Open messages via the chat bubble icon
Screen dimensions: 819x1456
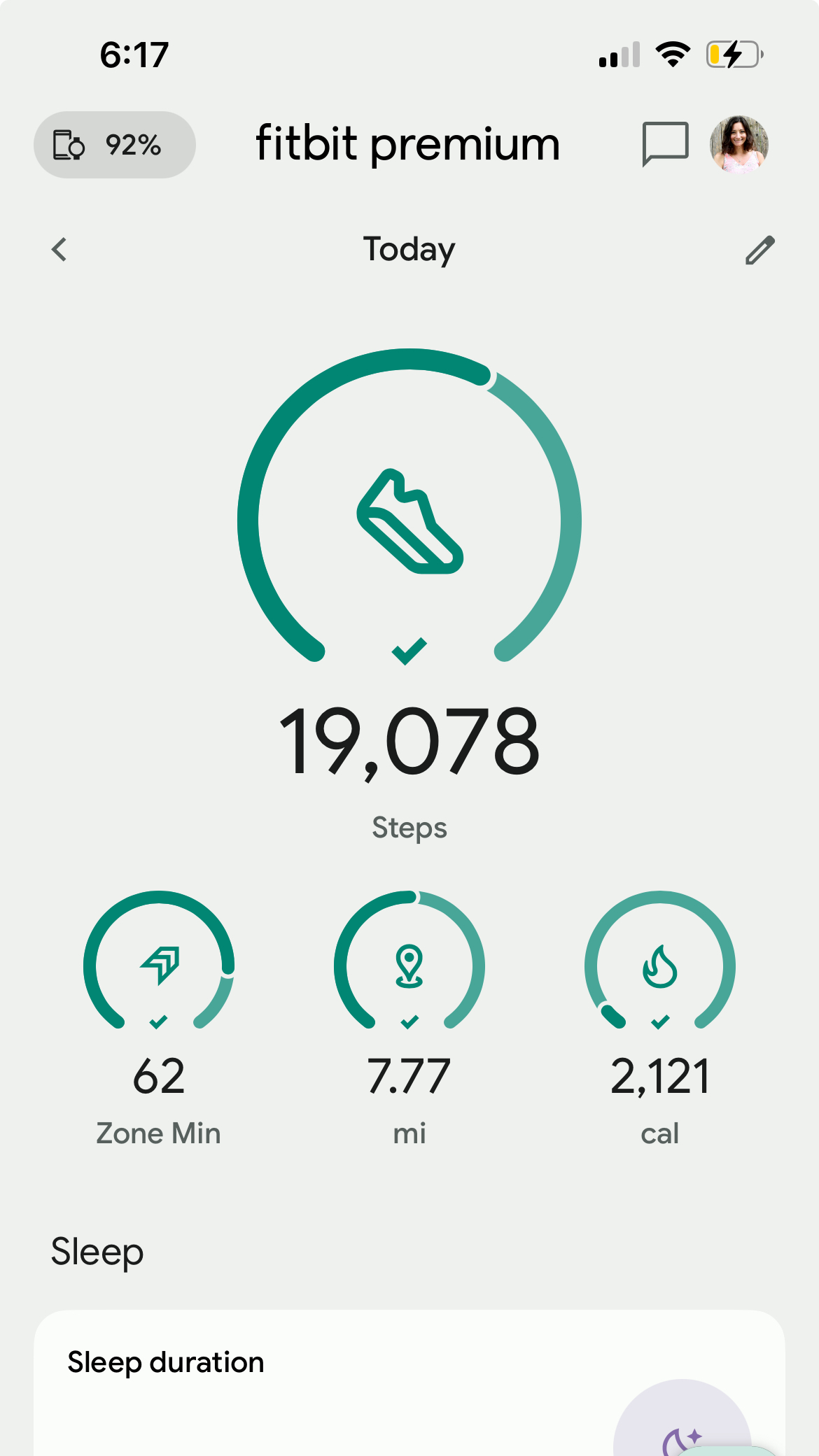click(666, 143)
